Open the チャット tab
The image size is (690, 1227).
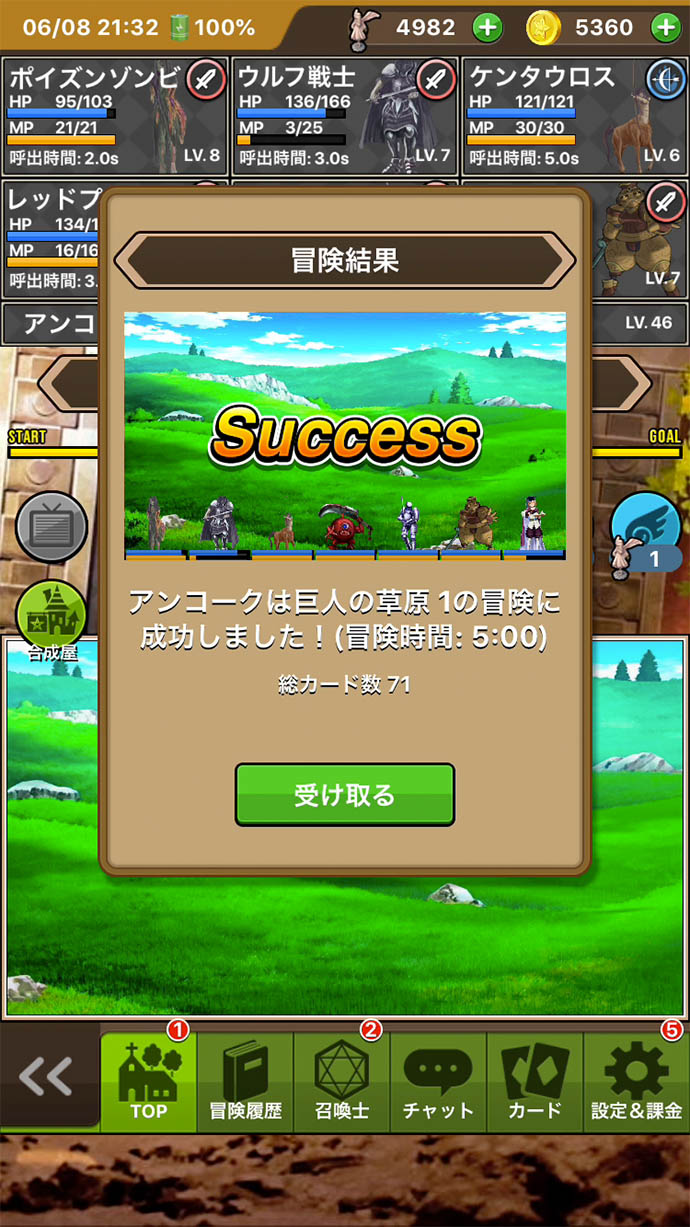438,1082
